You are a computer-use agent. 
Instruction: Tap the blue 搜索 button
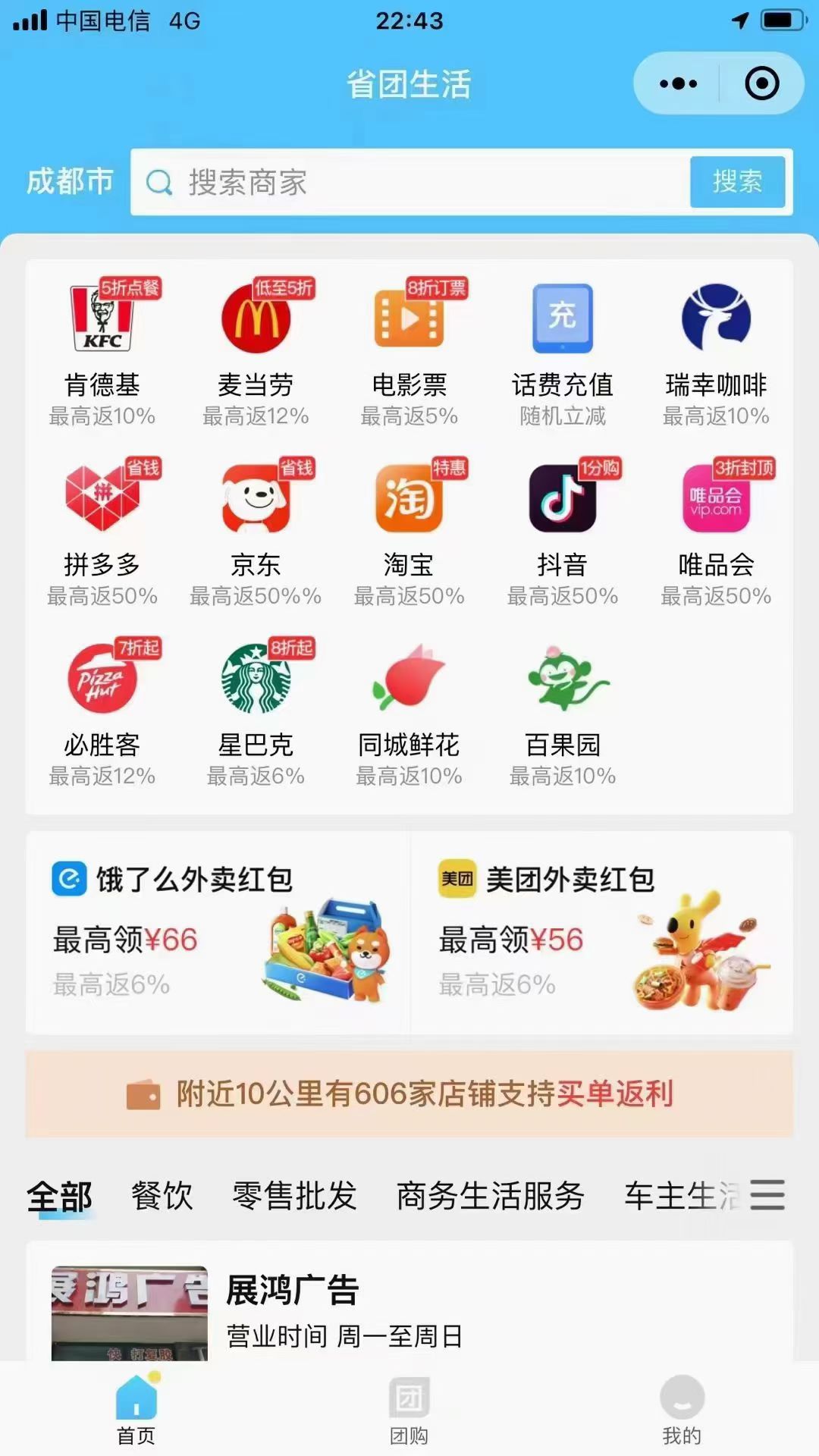(x=737, y=182)
